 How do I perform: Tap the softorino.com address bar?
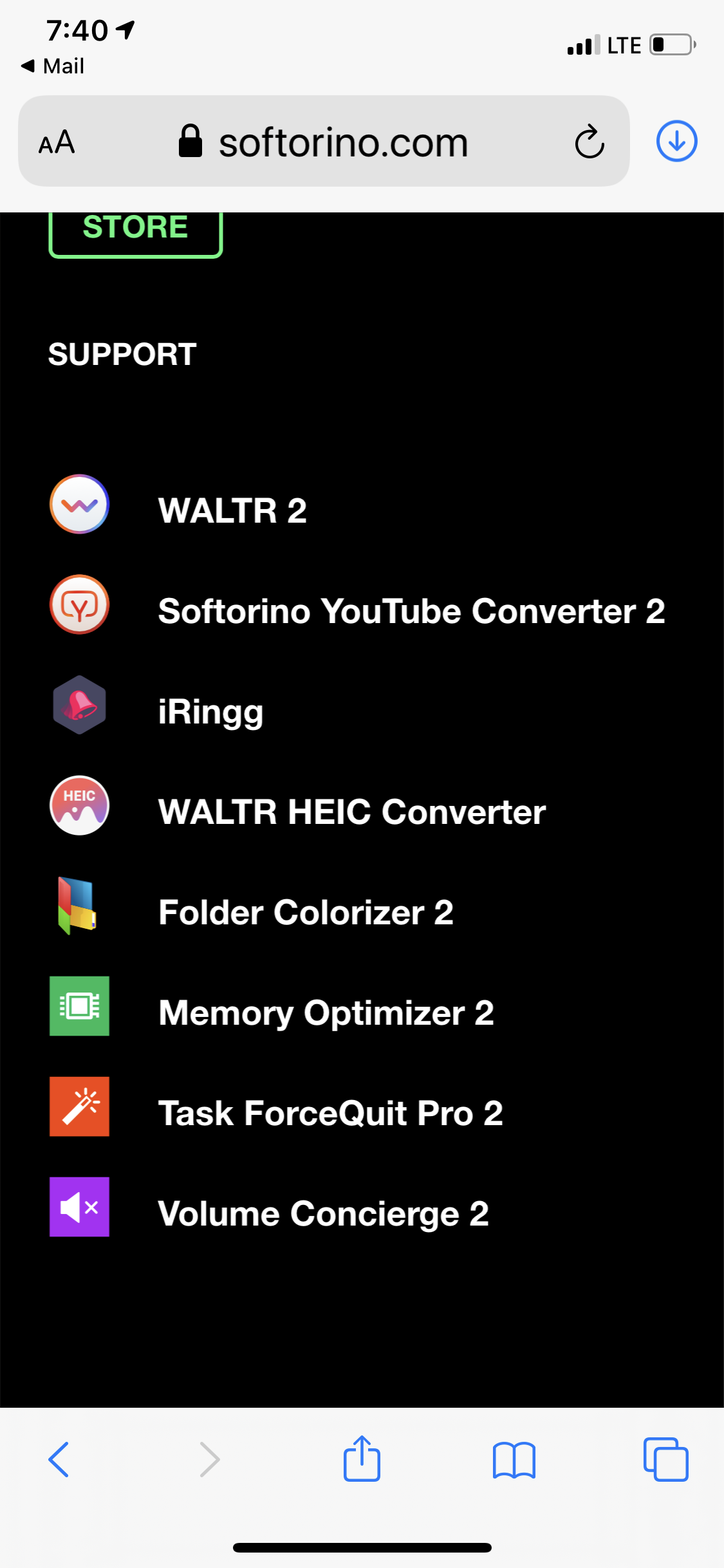click(324, 141)
